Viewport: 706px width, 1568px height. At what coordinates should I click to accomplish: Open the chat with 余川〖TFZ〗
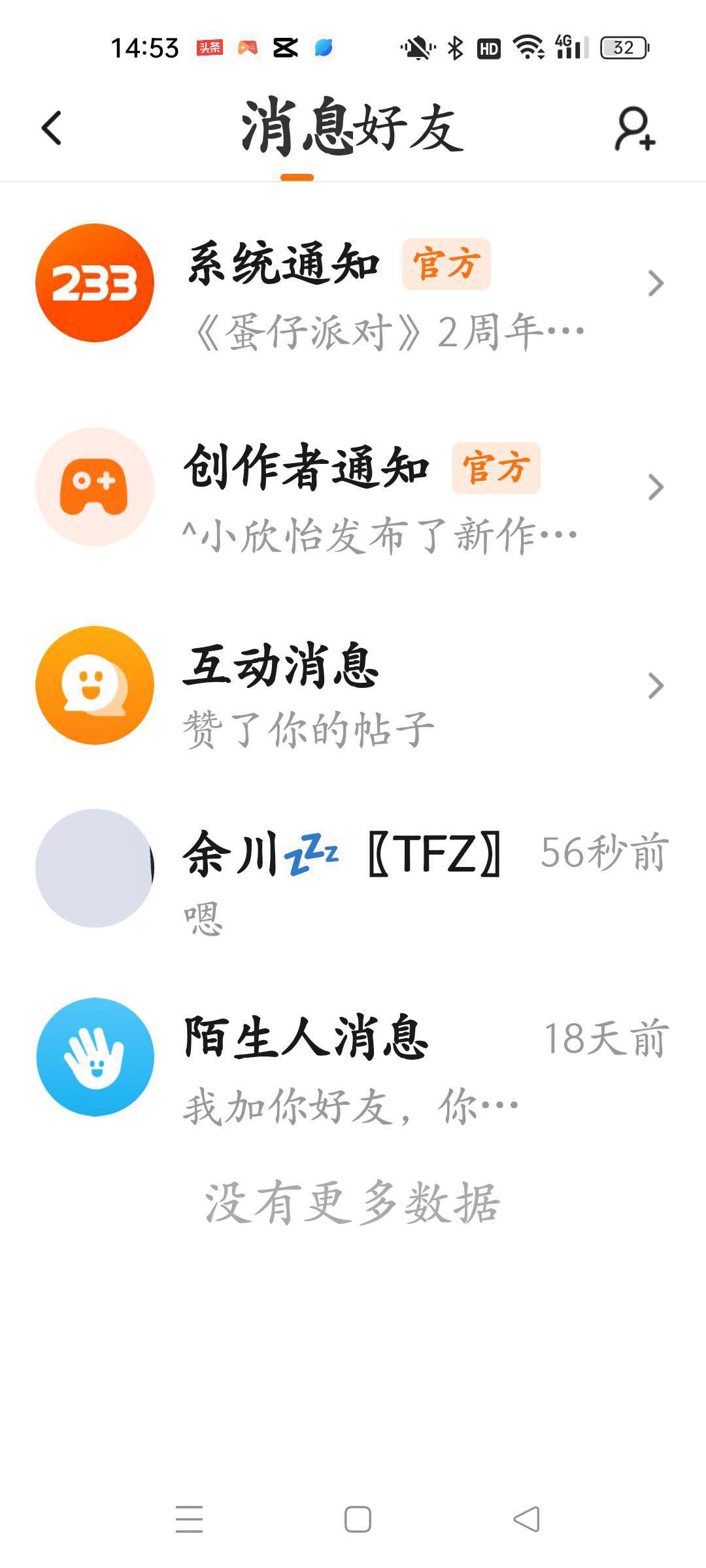click(x=353, y=869)
